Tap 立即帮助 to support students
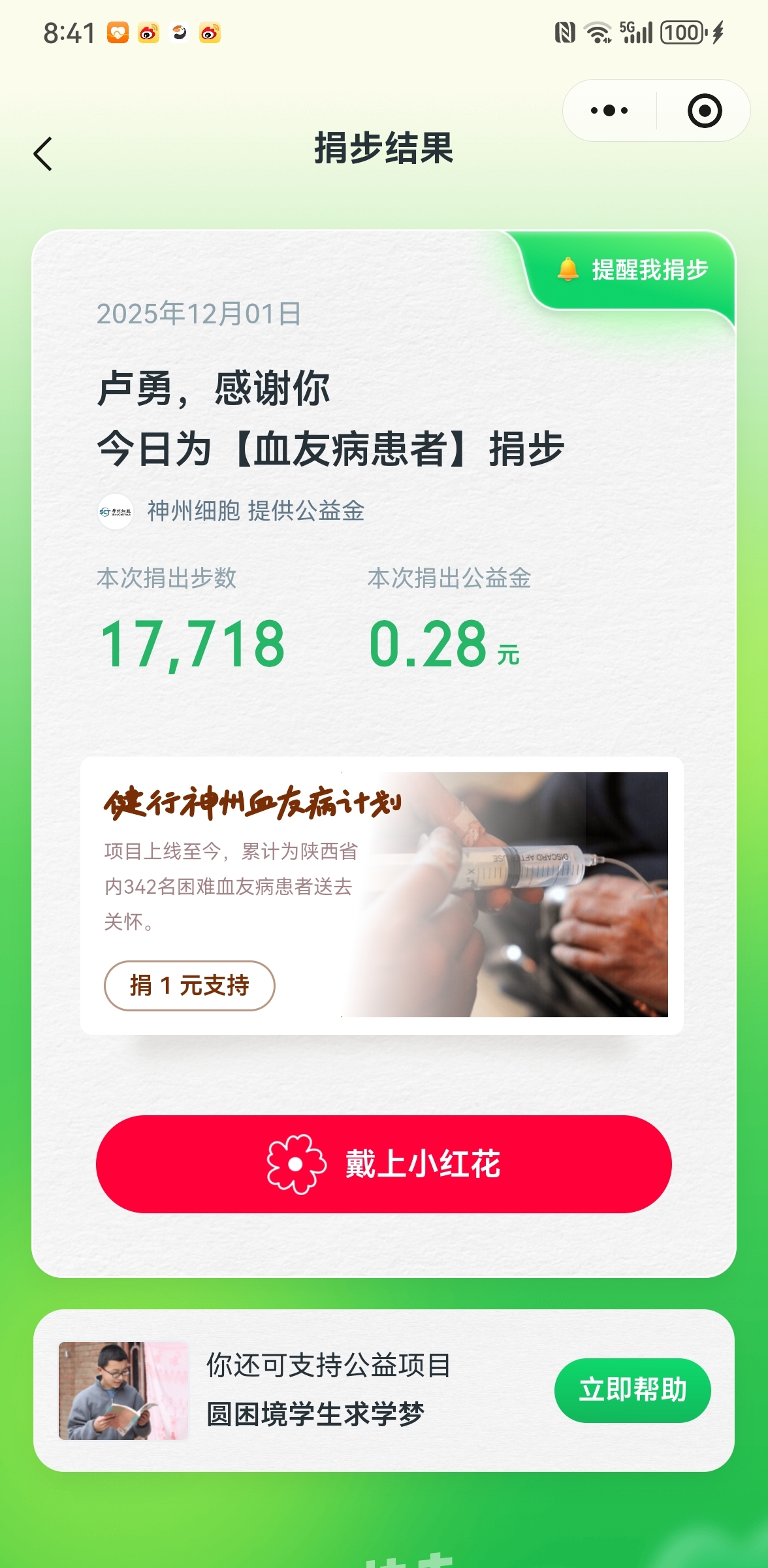The width and height of the screenshot is (768, 1568). click(632, 1390)
